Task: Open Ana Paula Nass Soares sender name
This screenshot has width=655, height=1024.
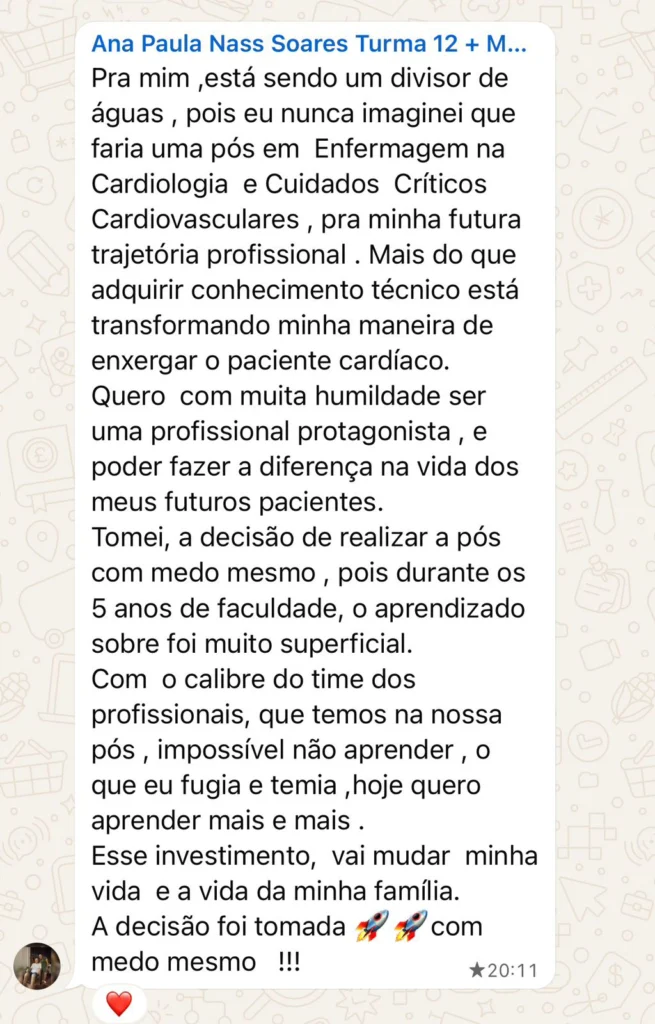Action: (x=308, y=44)
